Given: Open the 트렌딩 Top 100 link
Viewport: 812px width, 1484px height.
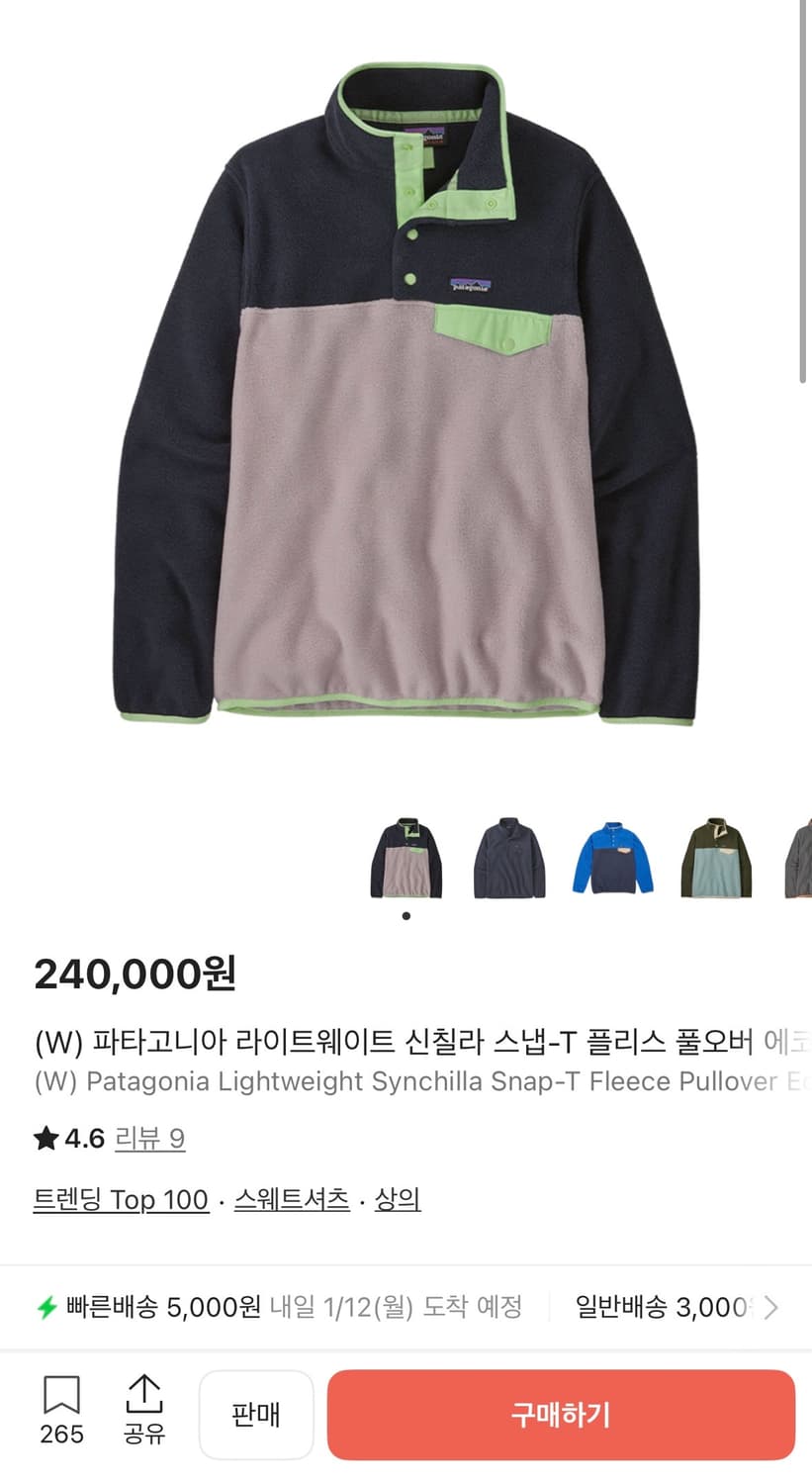Looking at the screenshot, I should [122, 1200].
